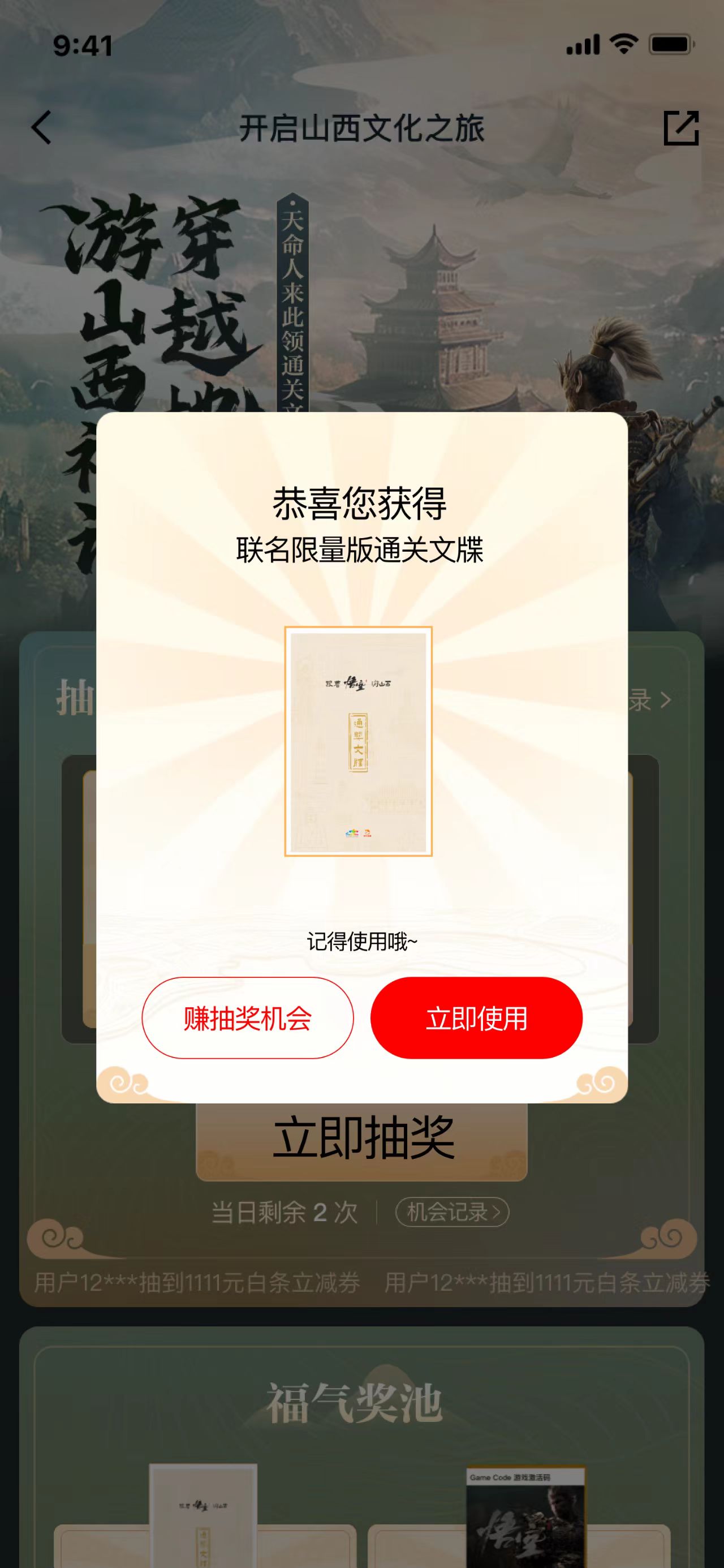Image resolution: width=724 pixels, height=1568 pixels.
Task: Tap 立即使用 to use the prize now
Action: pyautogui.click(x=476, y=1018)
